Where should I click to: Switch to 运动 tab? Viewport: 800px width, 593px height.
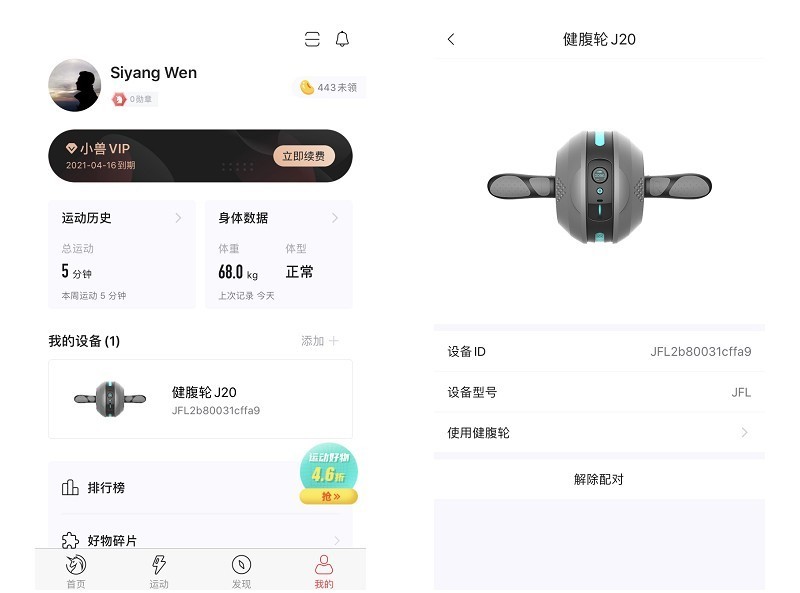158,571
